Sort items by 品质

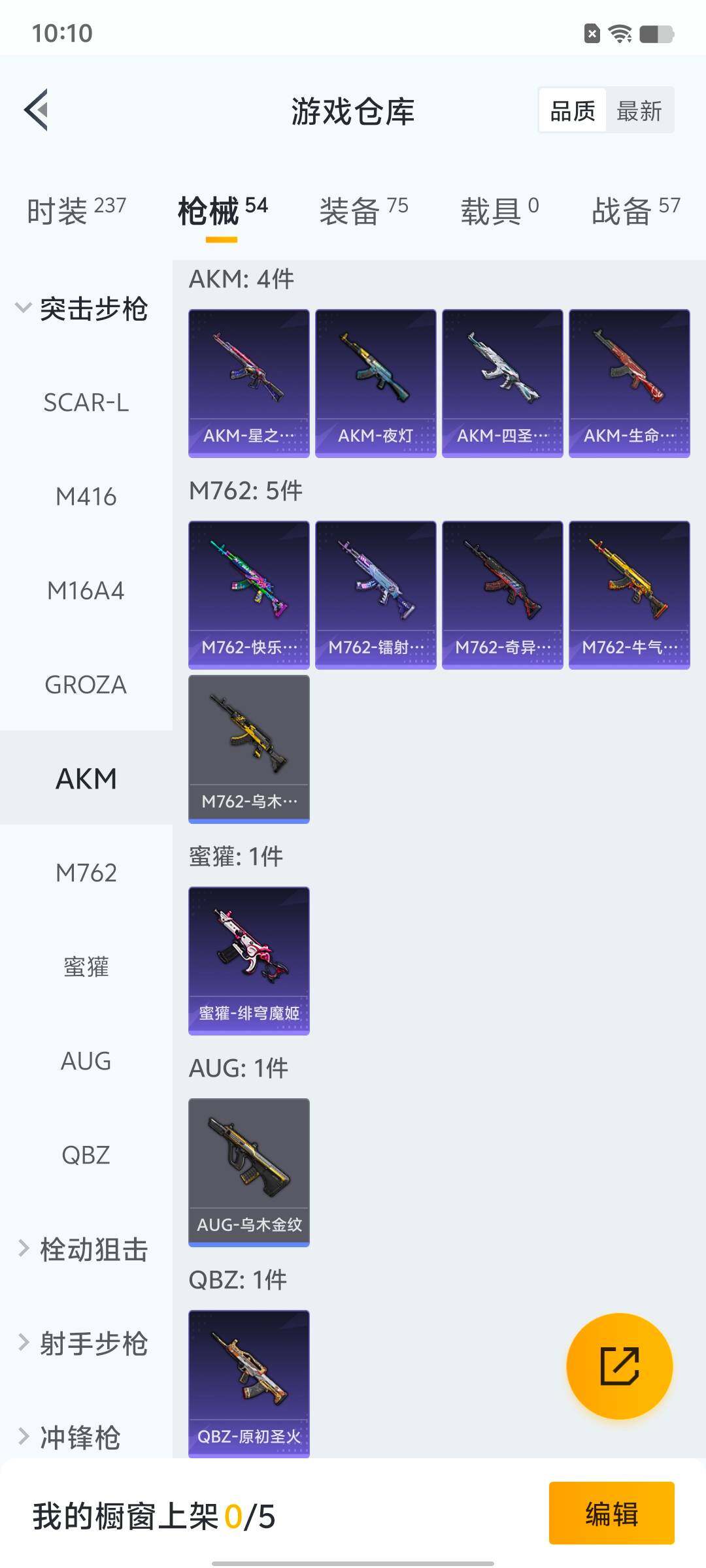click(573, 110)
